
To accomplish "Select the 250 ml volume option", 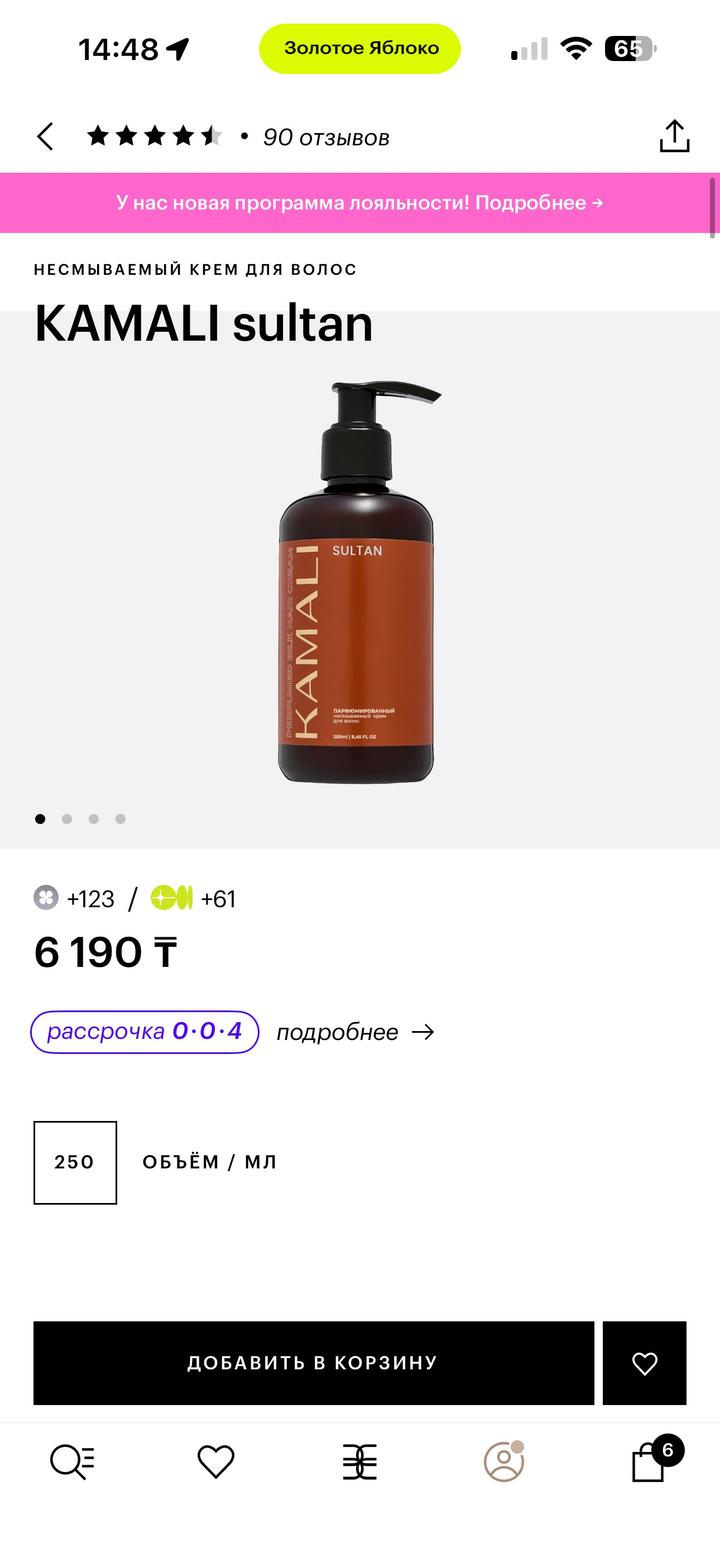I will (75, 1162).
